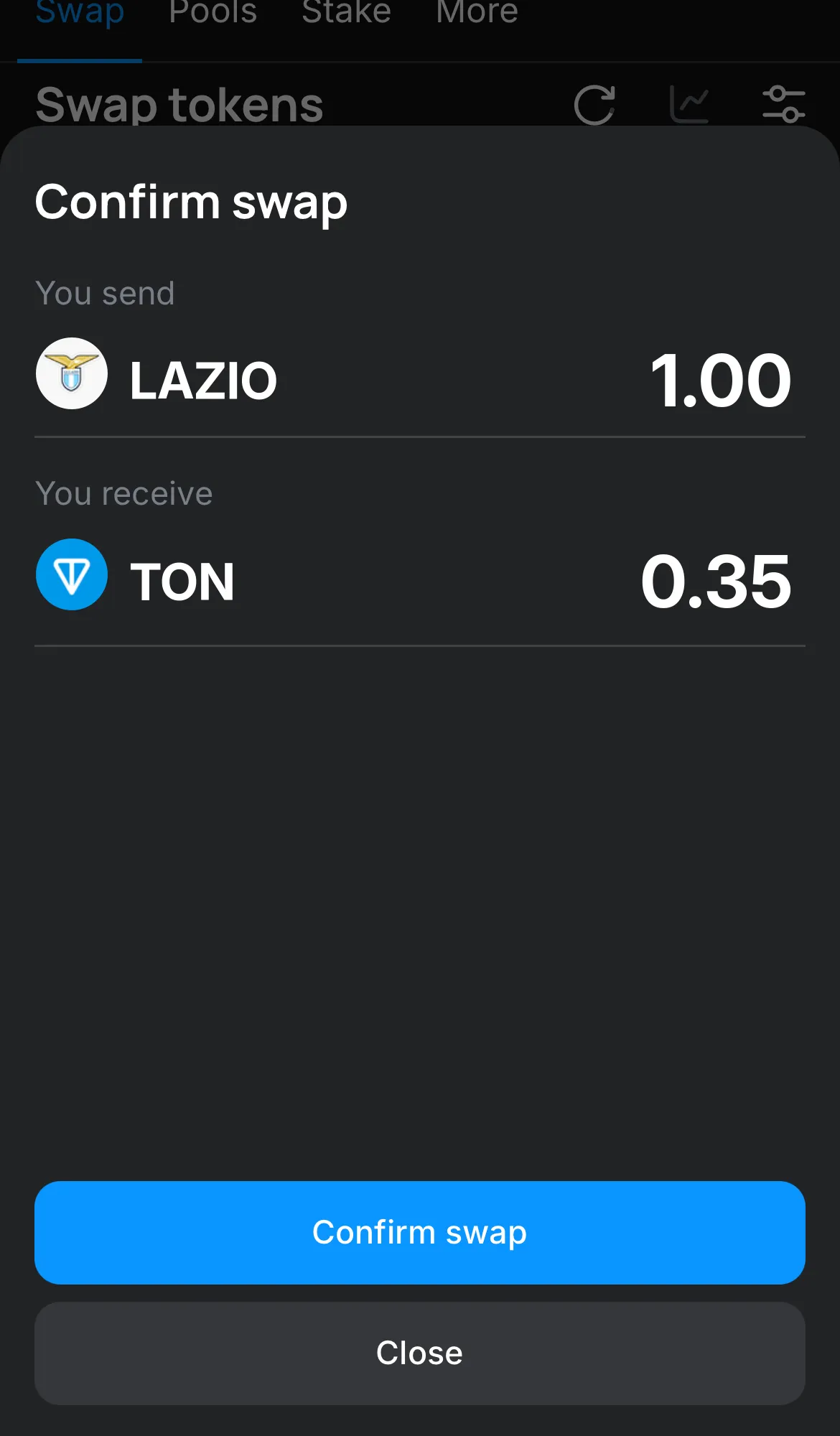This screenshot has height=1436, width=840.
Task: Open the More menu
Action: (x=476, y=11)
